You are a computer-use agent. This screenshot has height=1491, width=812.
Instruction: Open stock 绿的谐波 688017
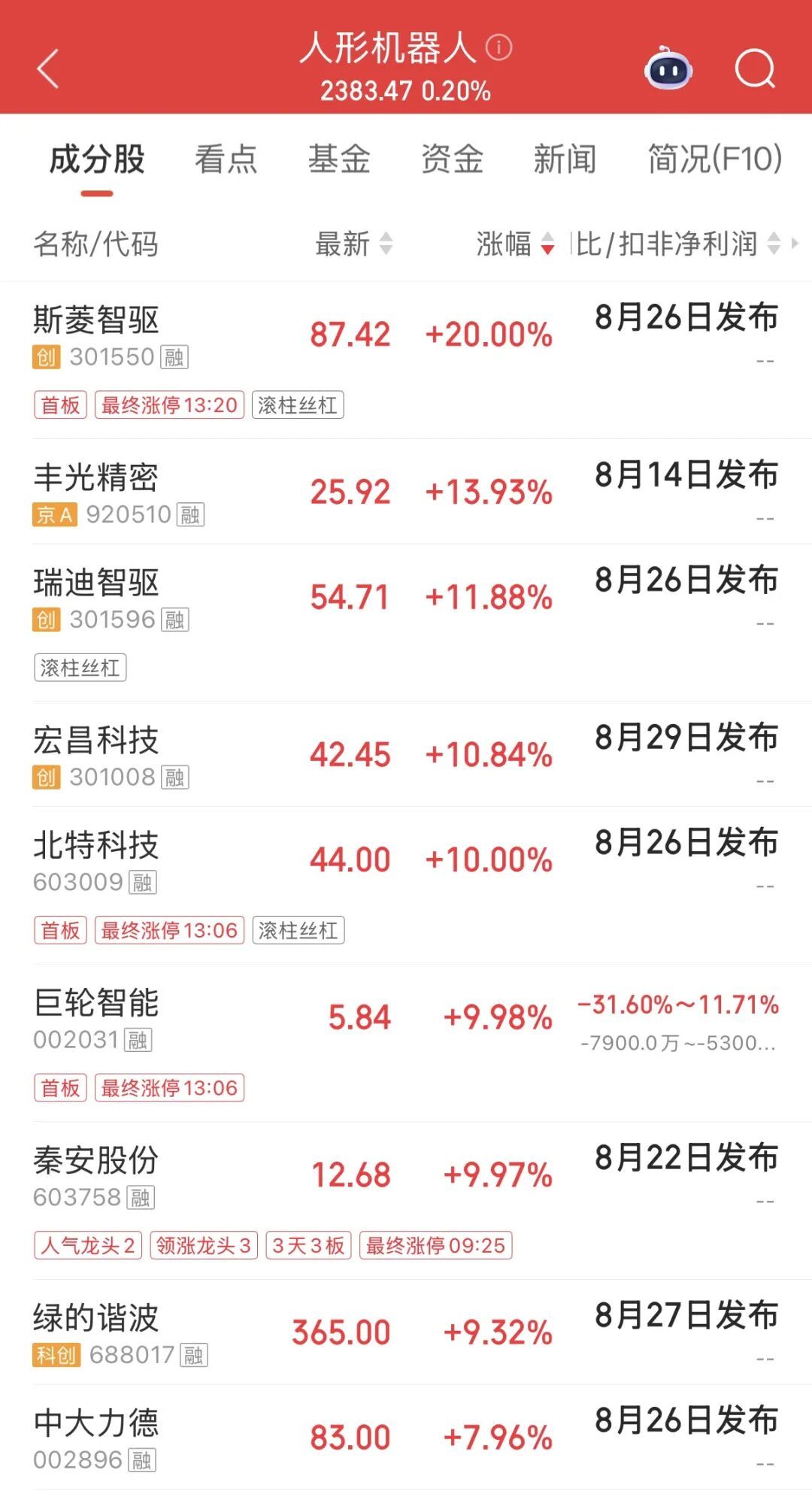click(x=406, y=1332)
